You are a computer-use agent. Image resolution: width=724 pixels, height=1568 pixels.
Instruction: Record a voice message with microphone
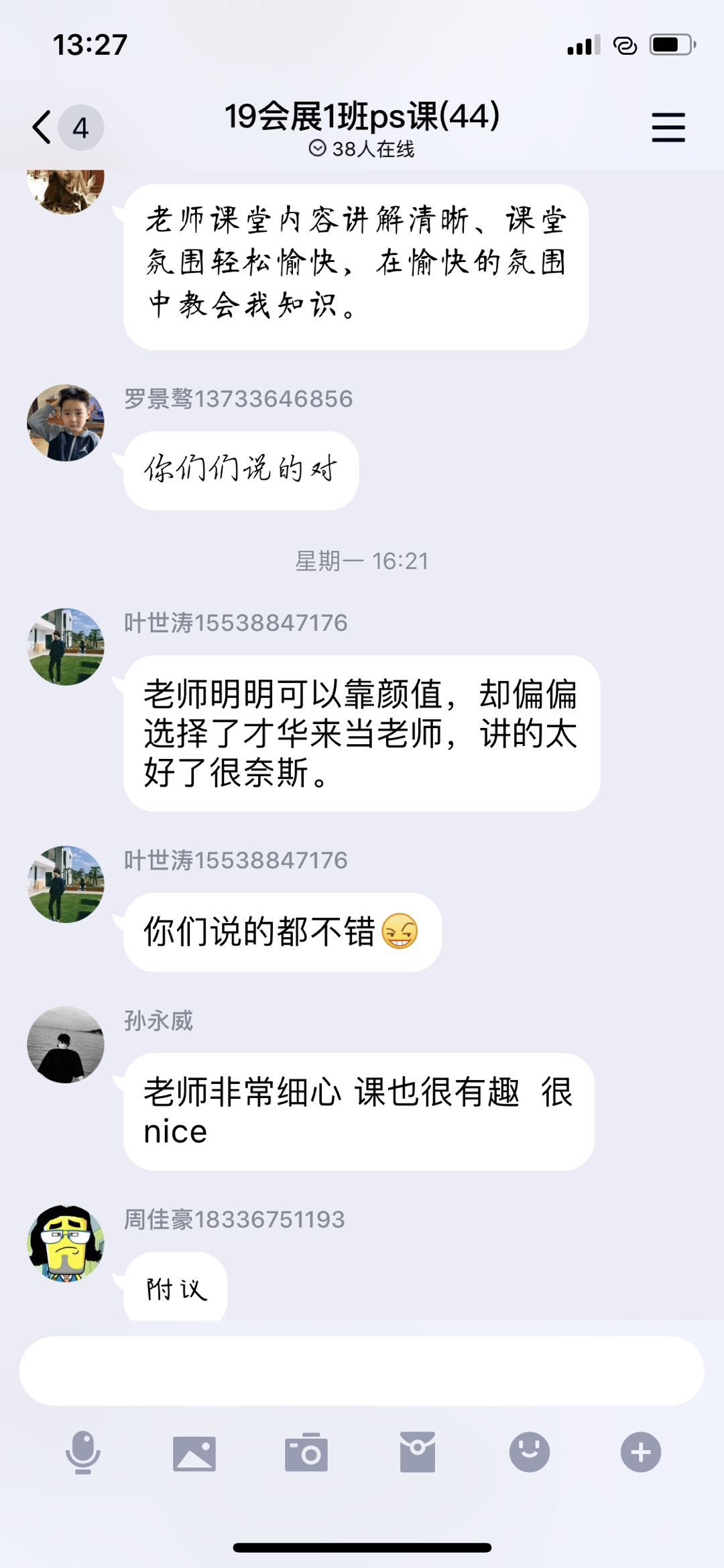82,1453
